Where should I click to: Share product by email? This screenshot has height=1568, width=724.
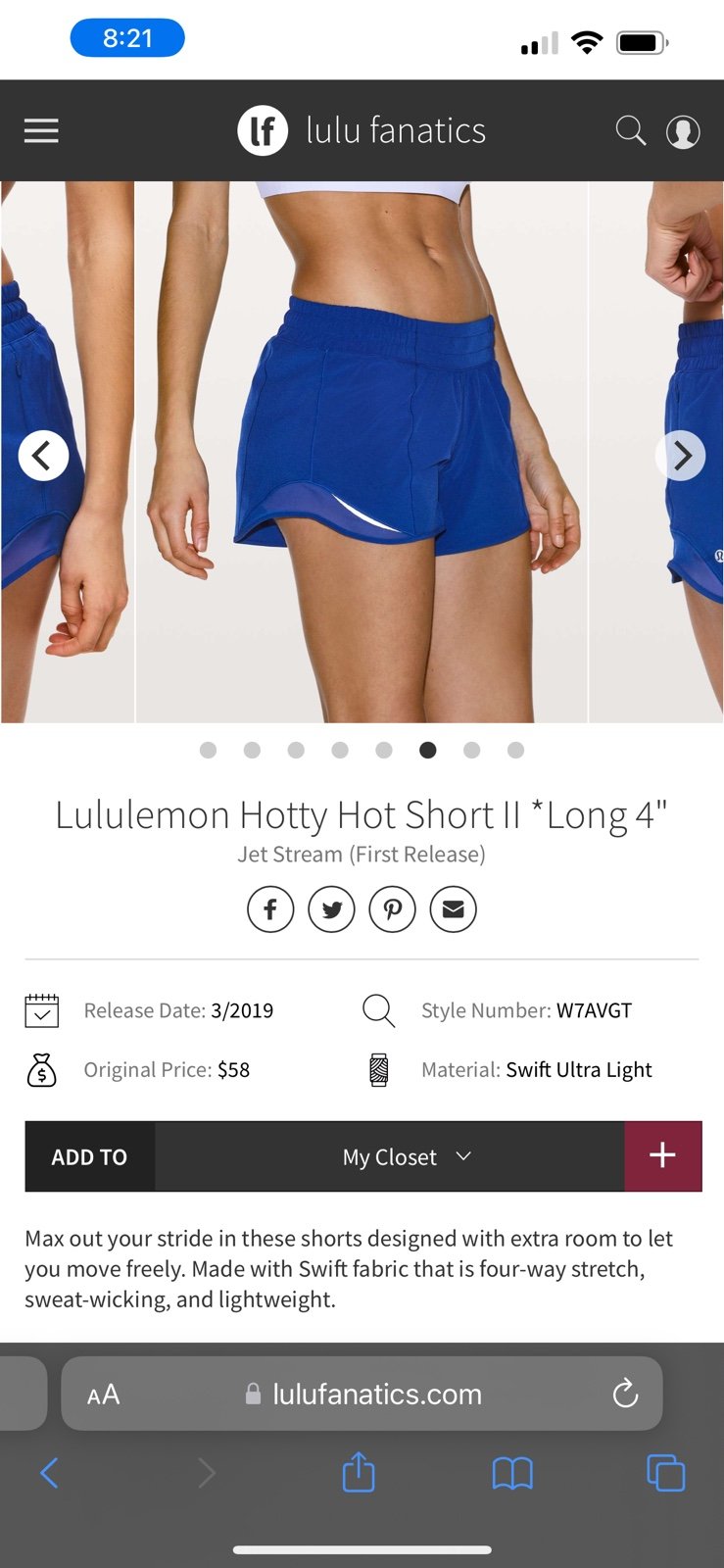coord(453,909)
